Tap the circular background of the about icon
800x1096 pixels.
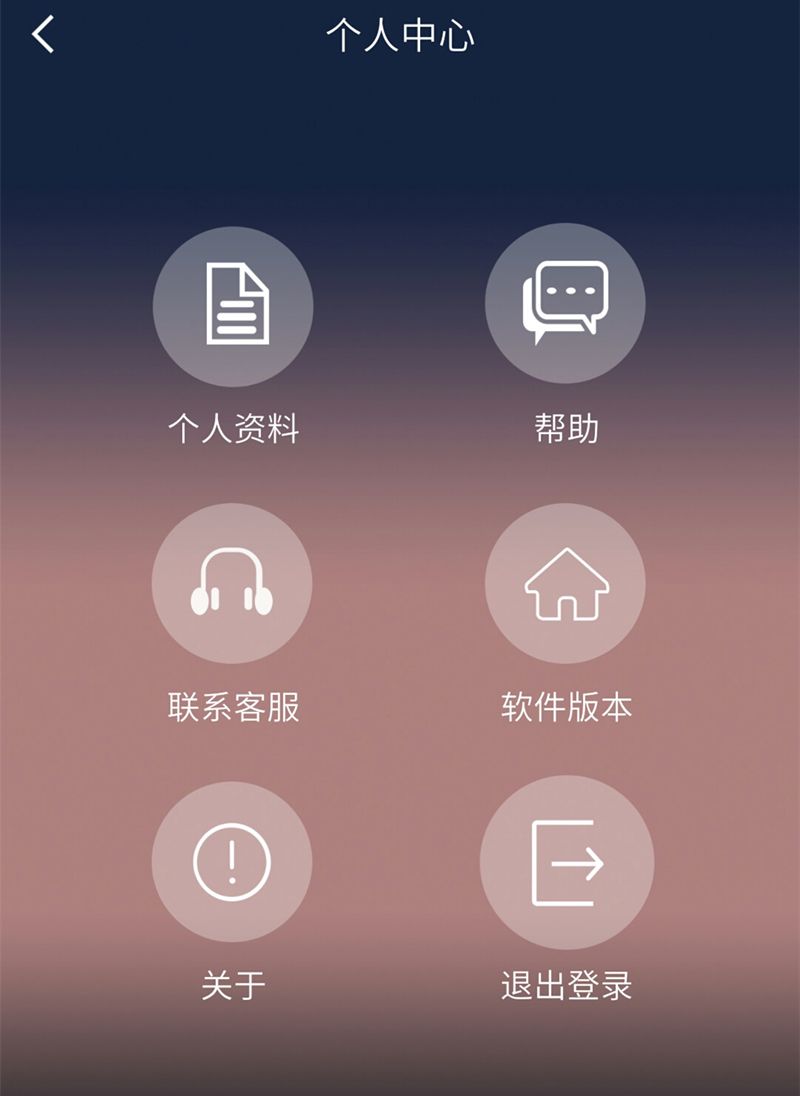click(233, 863)
